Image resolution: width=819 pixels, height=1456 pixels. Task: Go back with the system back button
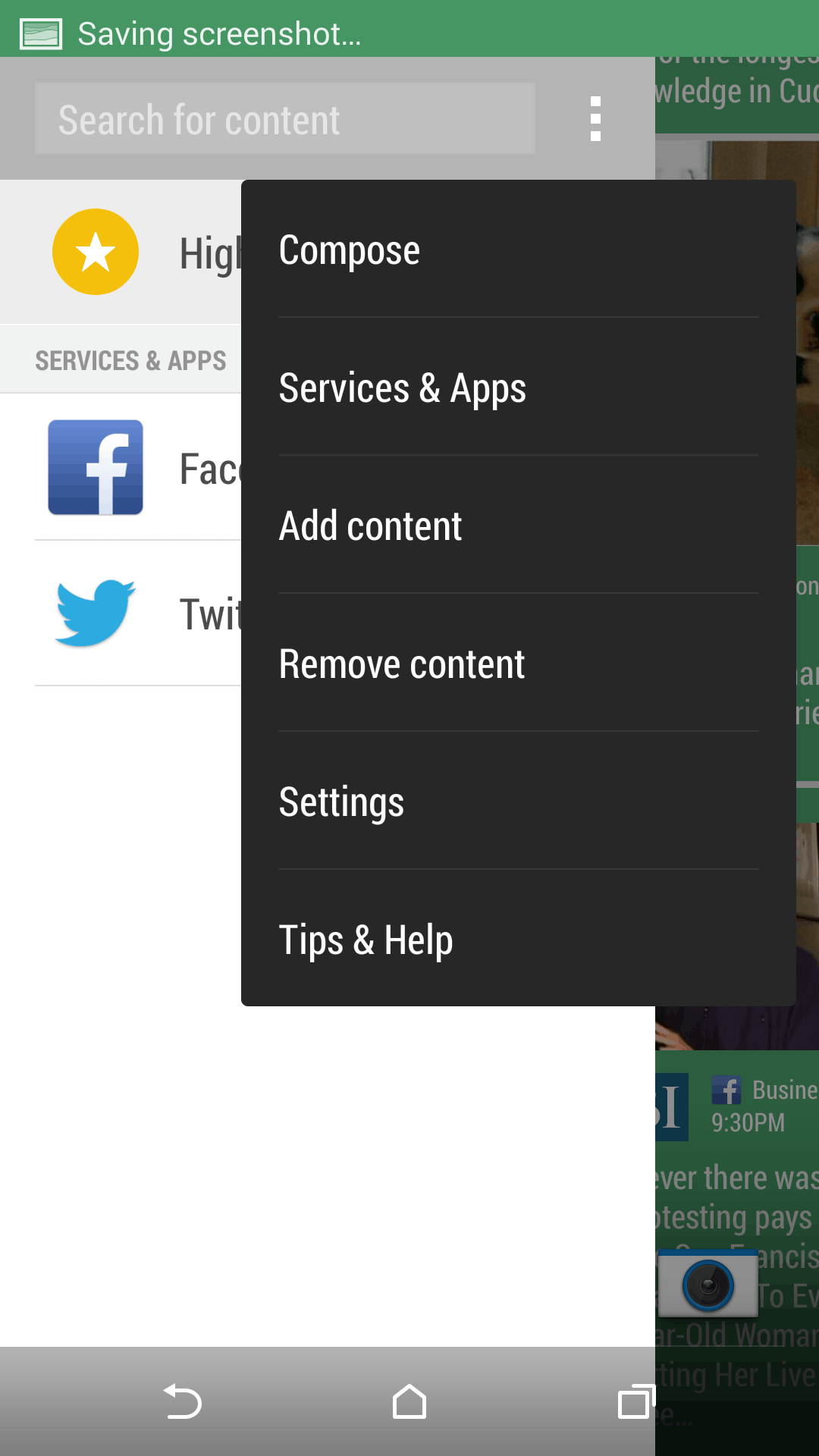[x=182, y=1401]
